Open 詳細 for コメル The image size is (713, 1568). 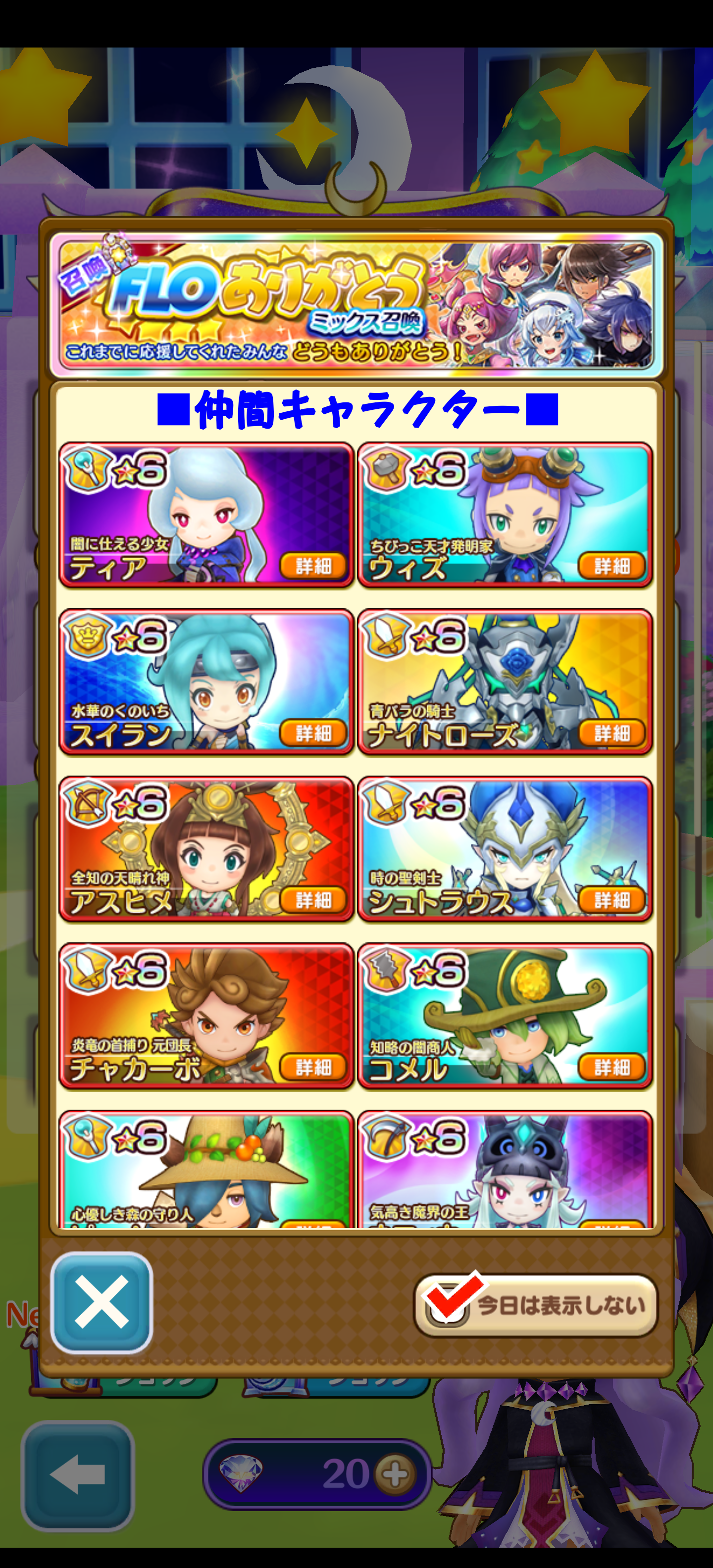pyautogui.click(x=611, y=1067)
